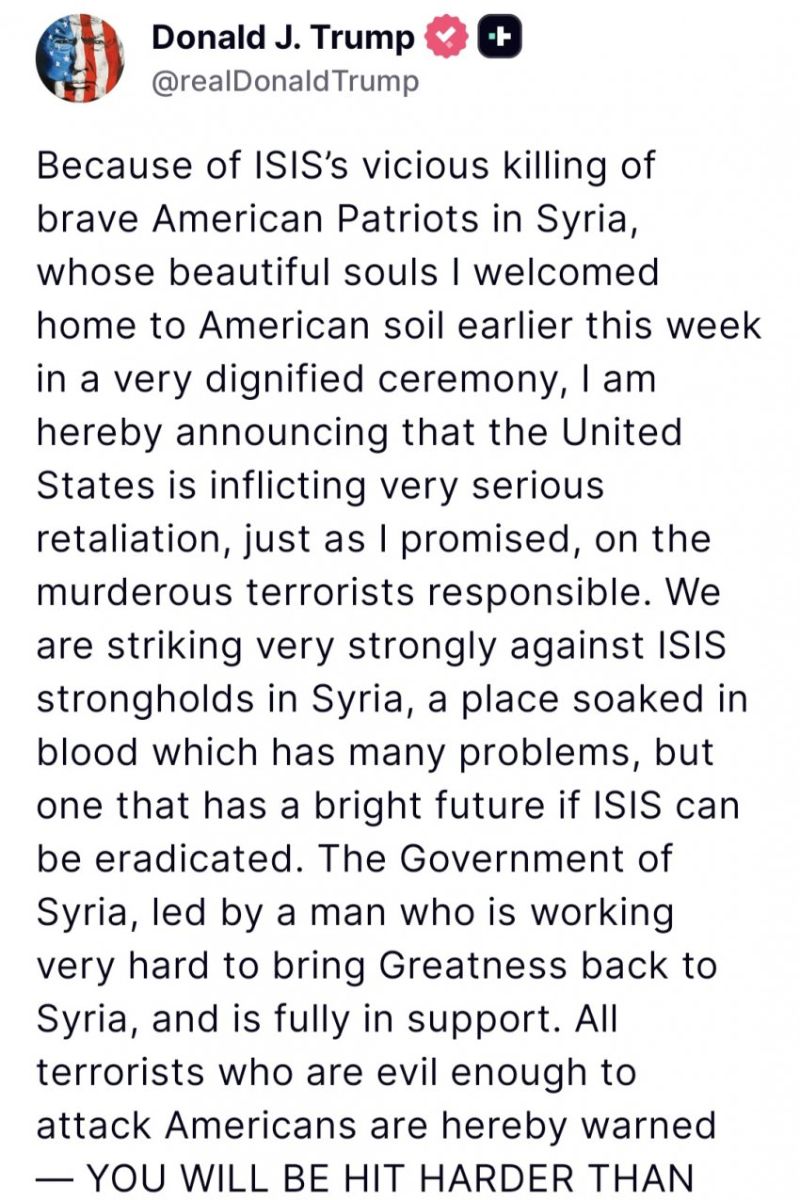
Task: Open Donald J. Trump's profile picture
Action: click(x=79, y=60)
